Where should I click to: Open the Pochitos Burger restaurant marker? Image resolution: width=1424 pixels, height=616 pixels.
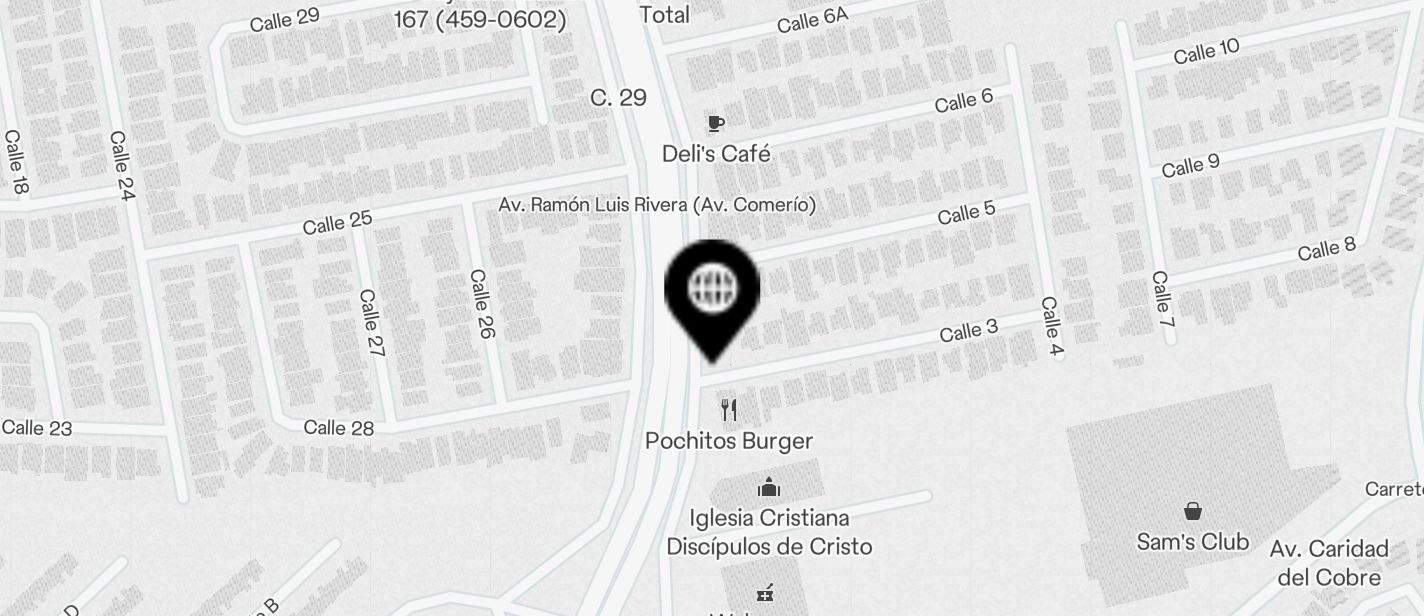729,409
